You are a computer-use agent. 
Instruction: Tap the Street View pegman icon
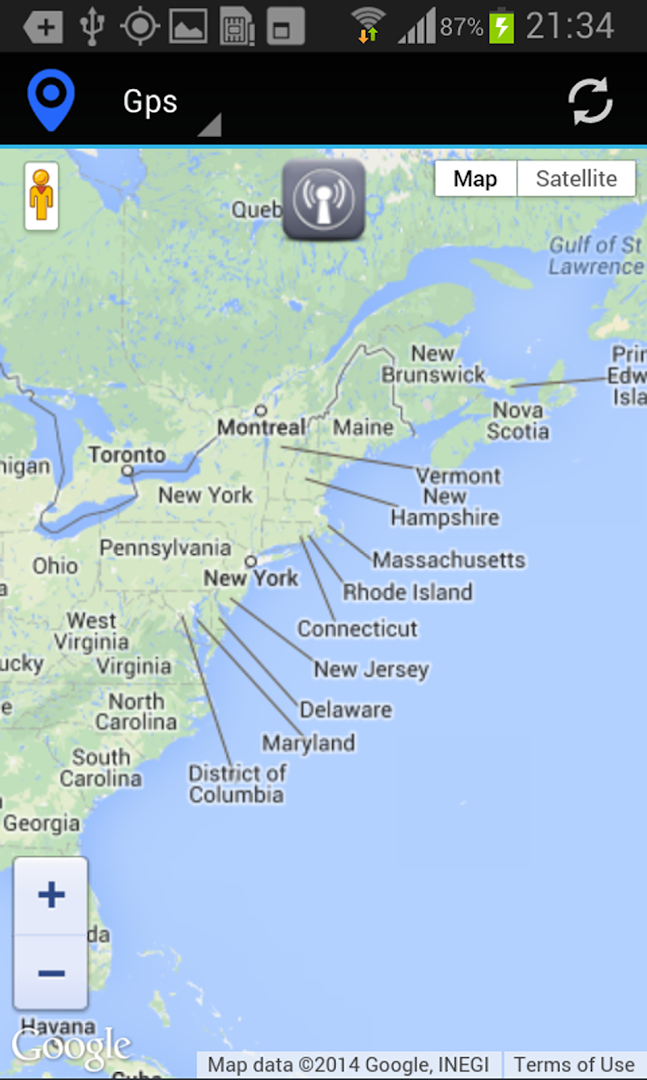(x=41, y=196)
